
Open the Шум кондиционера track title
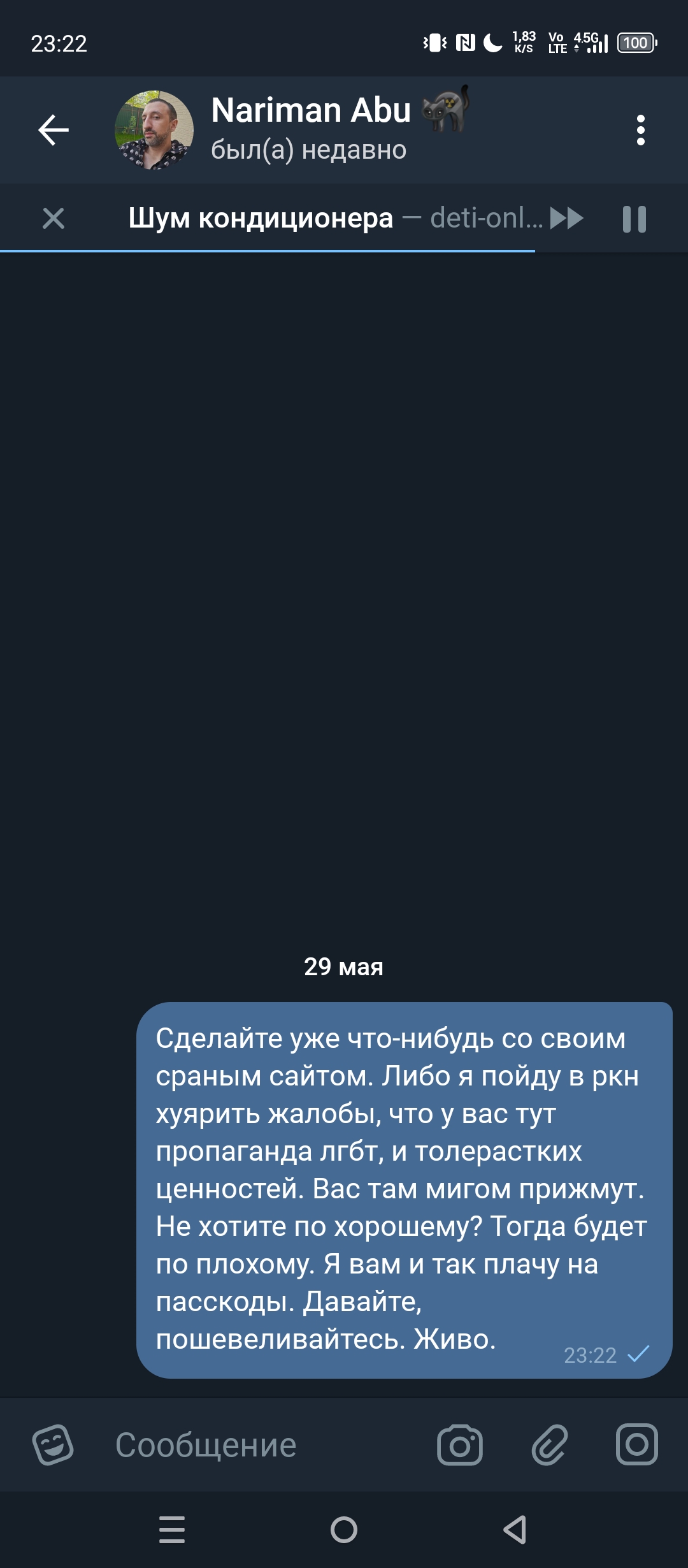click(x=261, y=219)
